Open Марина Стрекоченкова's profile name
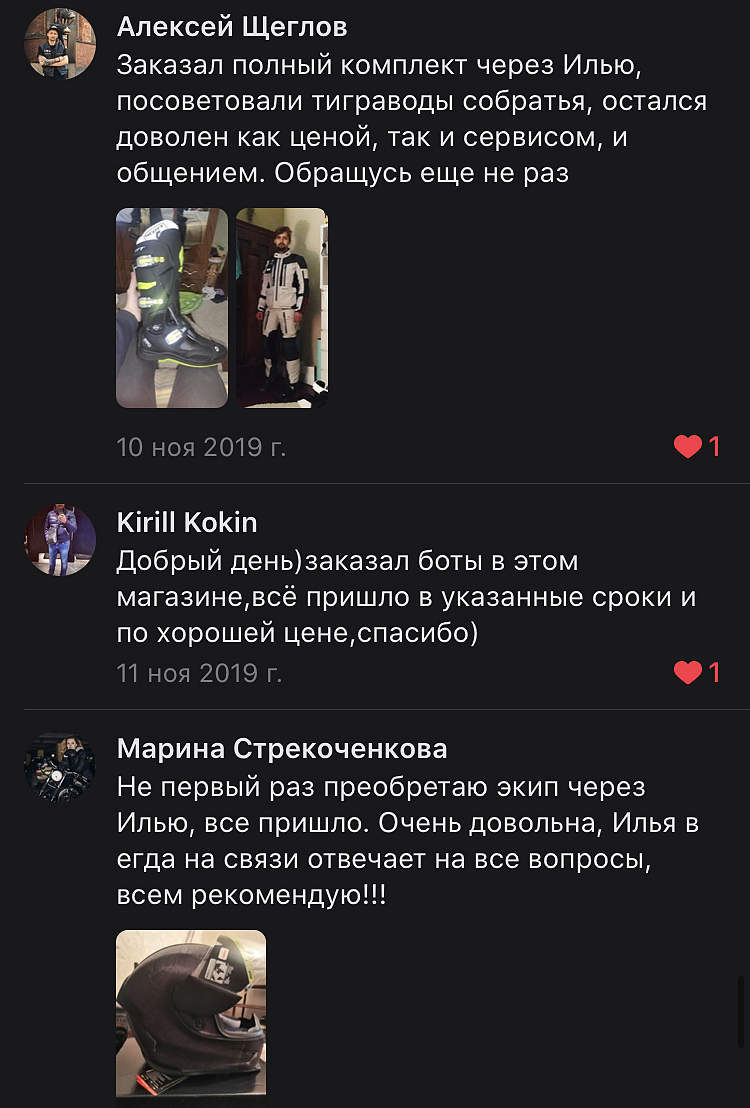Image resolution: width=750 pixels, height=1108 pixels. click(282, 748)
